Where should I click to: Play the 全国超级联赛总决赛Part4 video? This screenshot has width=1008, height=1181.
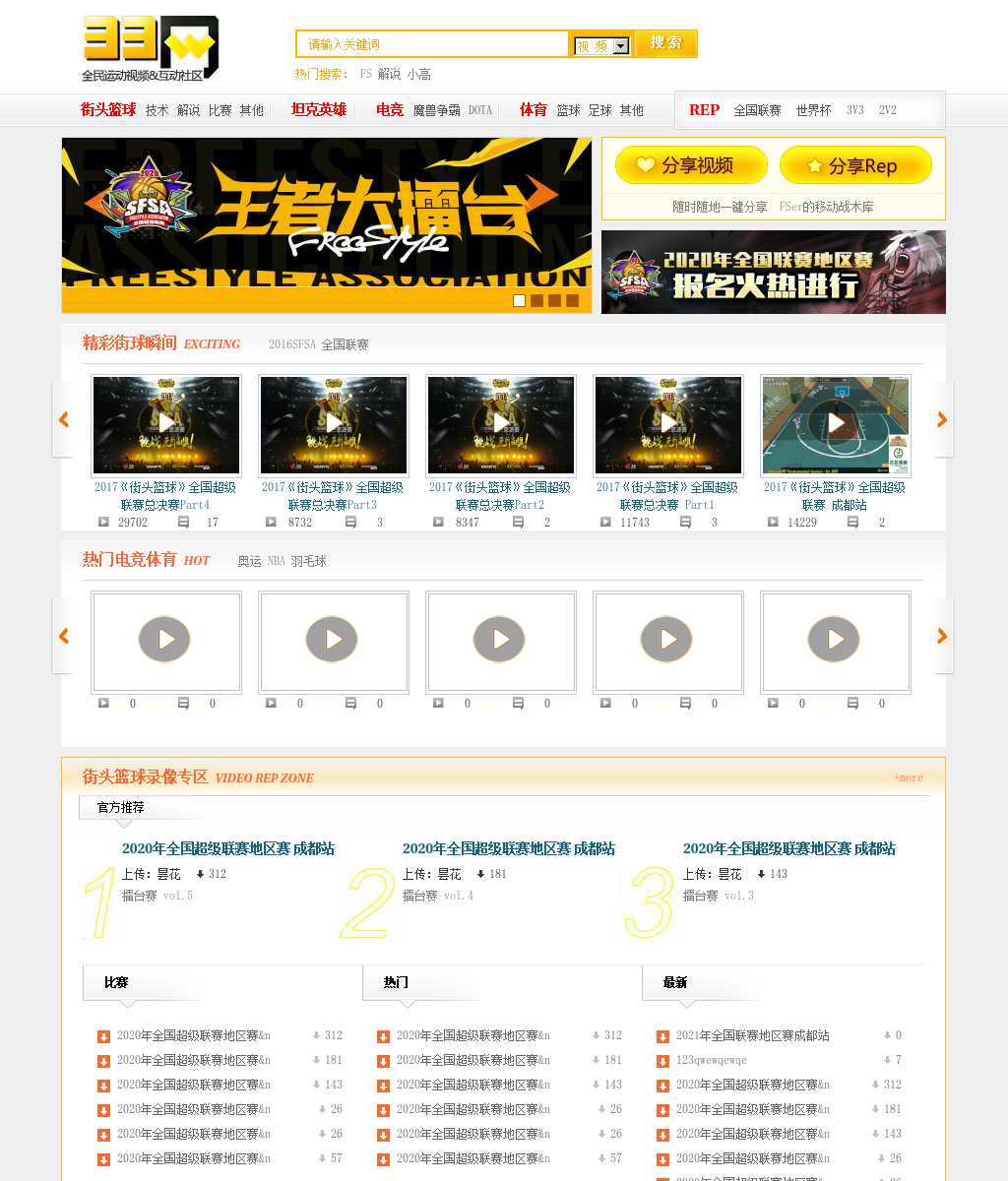pyautogui.click(x=166, y=424)
